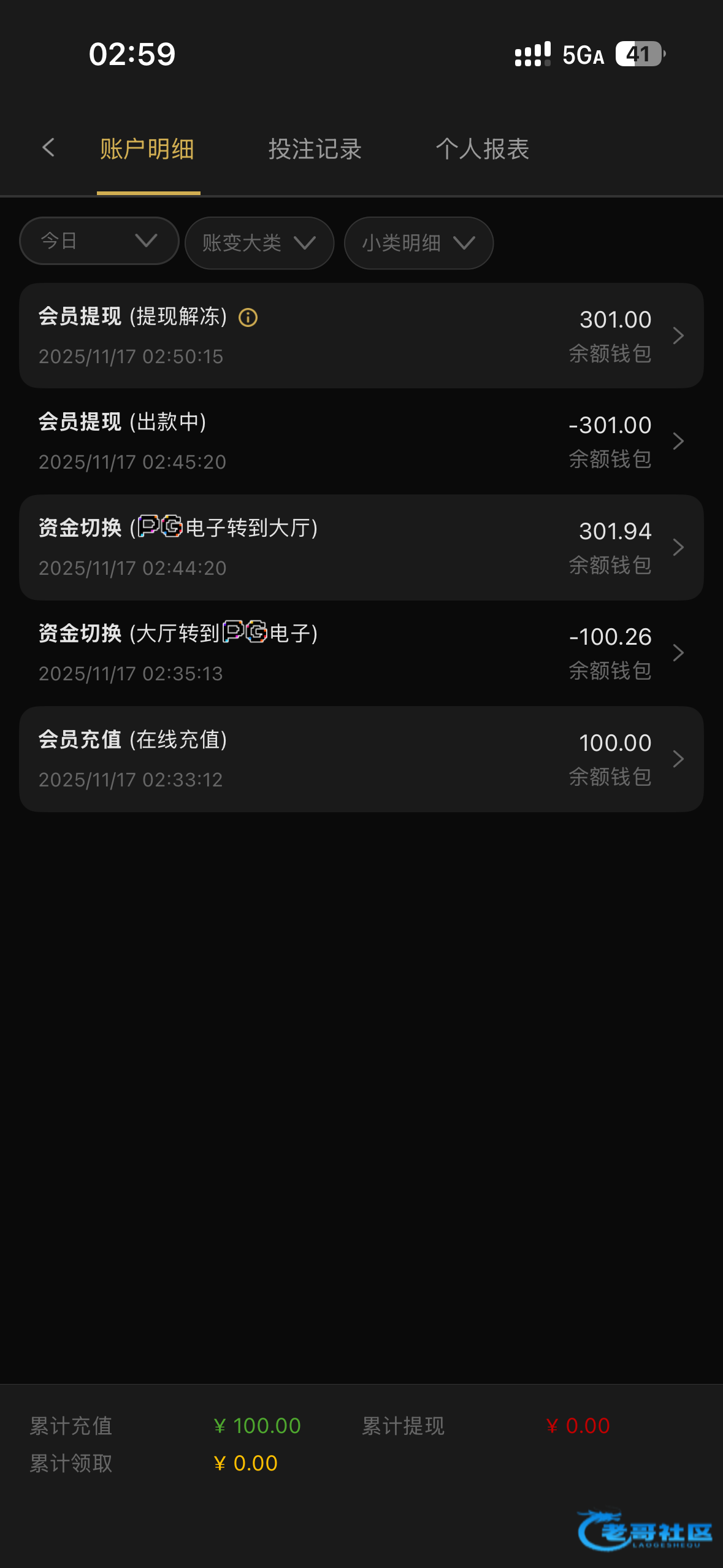Viewport: 723px width, 1568px height.
Task: Open the 电子转到大厅 301.94 transfer record
Action: [361, 547]
